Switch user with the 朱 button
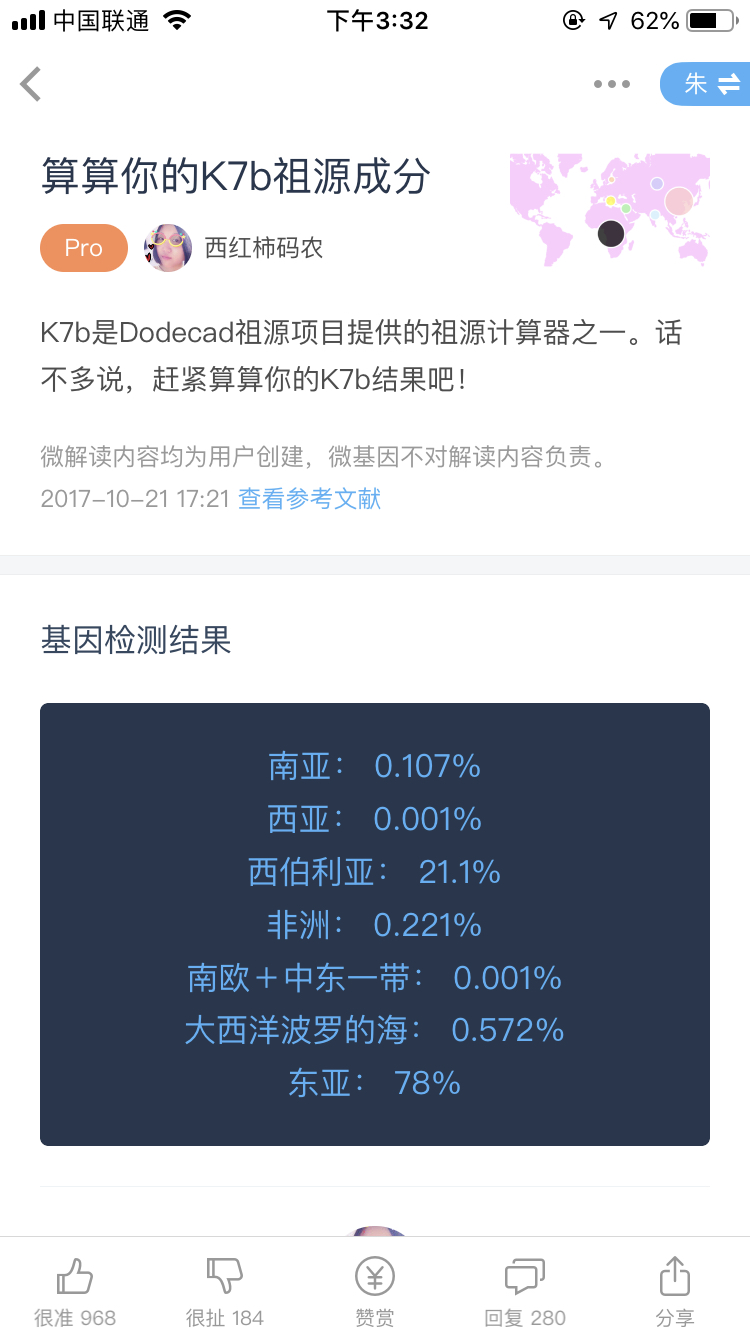 click(706, 84)
